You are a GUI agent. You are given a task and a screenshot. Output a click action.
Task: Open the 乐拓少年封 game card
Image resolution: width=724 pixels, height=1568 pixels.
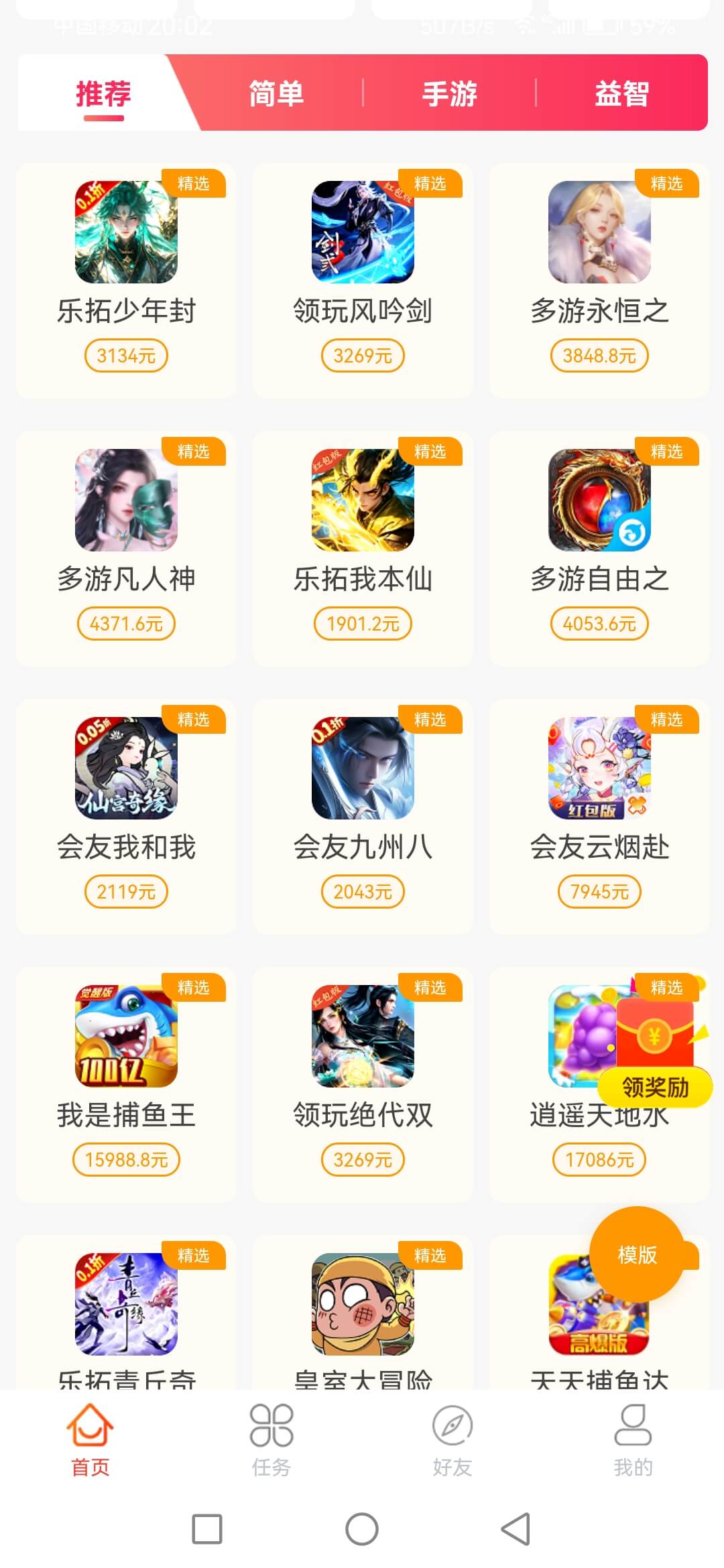pyautogui.click(x=126, y=280)
